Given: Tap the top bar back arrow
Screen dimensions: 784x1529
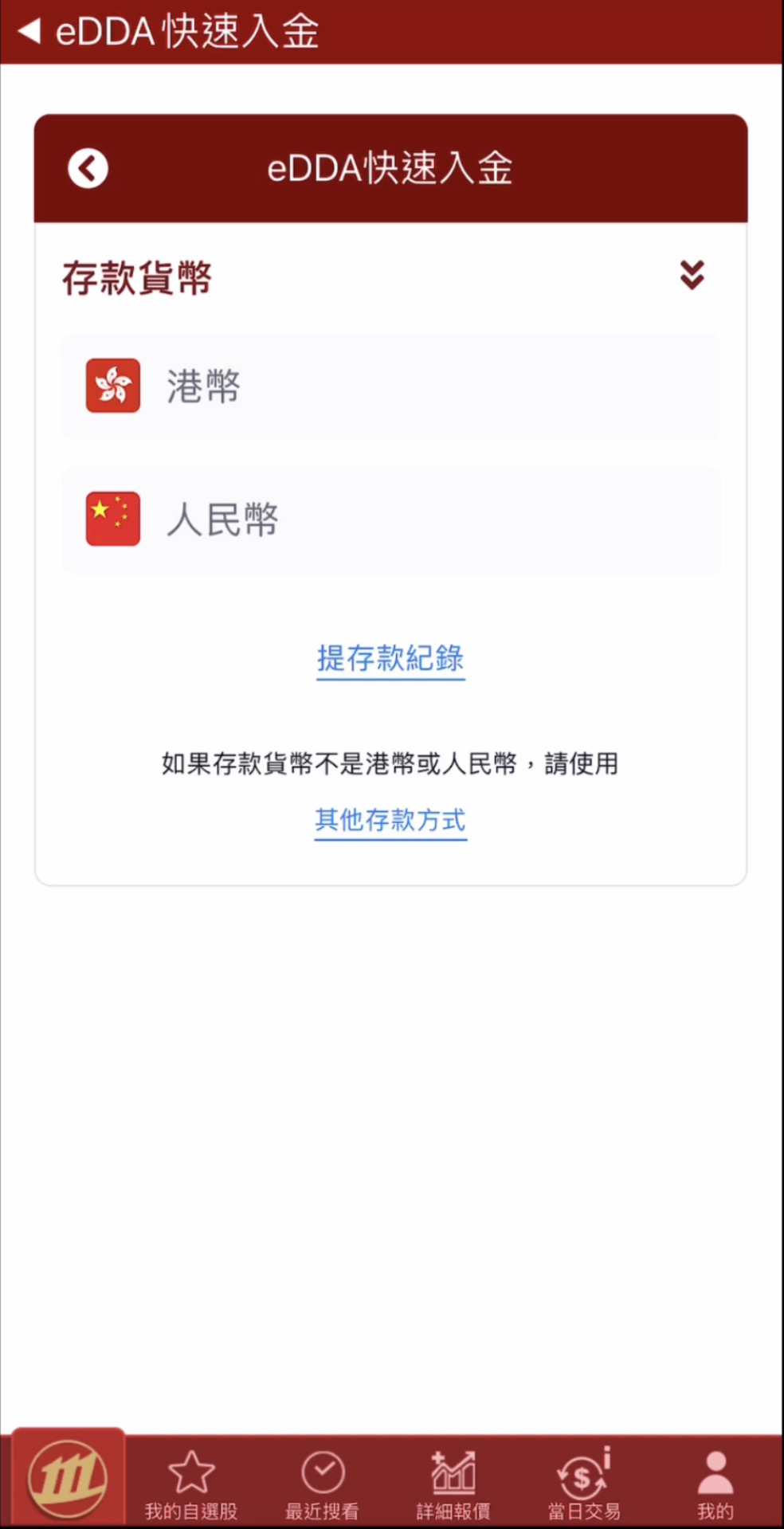Looking at the screenshot, I should tap(29, 31).
